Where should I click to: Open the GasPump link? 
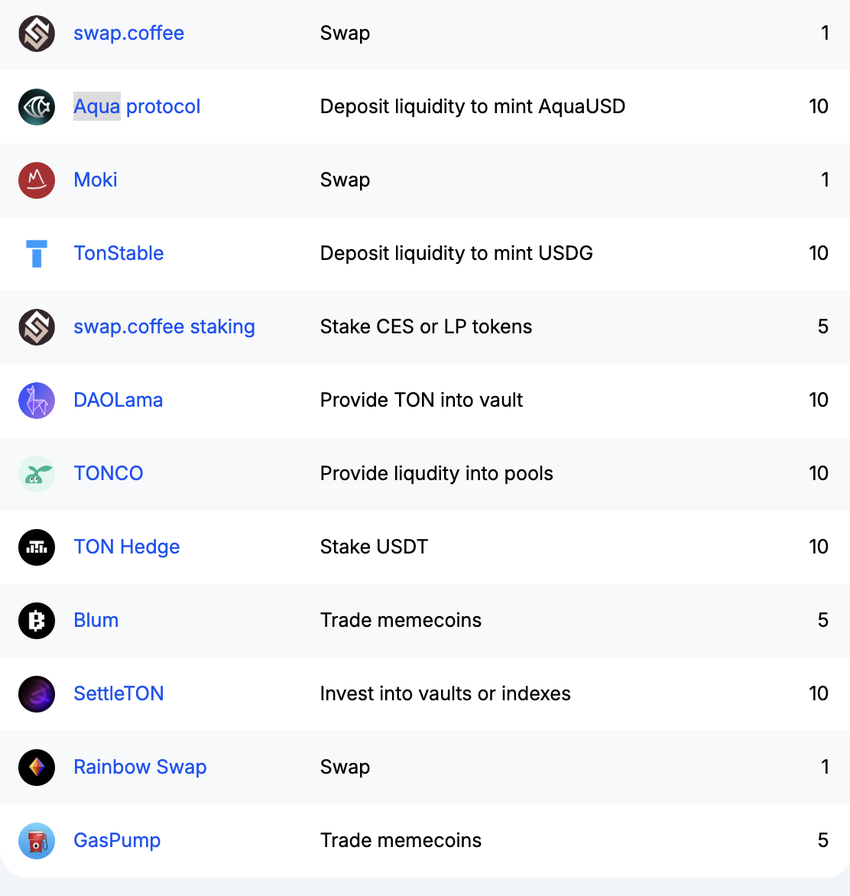[x=117, y=840]
